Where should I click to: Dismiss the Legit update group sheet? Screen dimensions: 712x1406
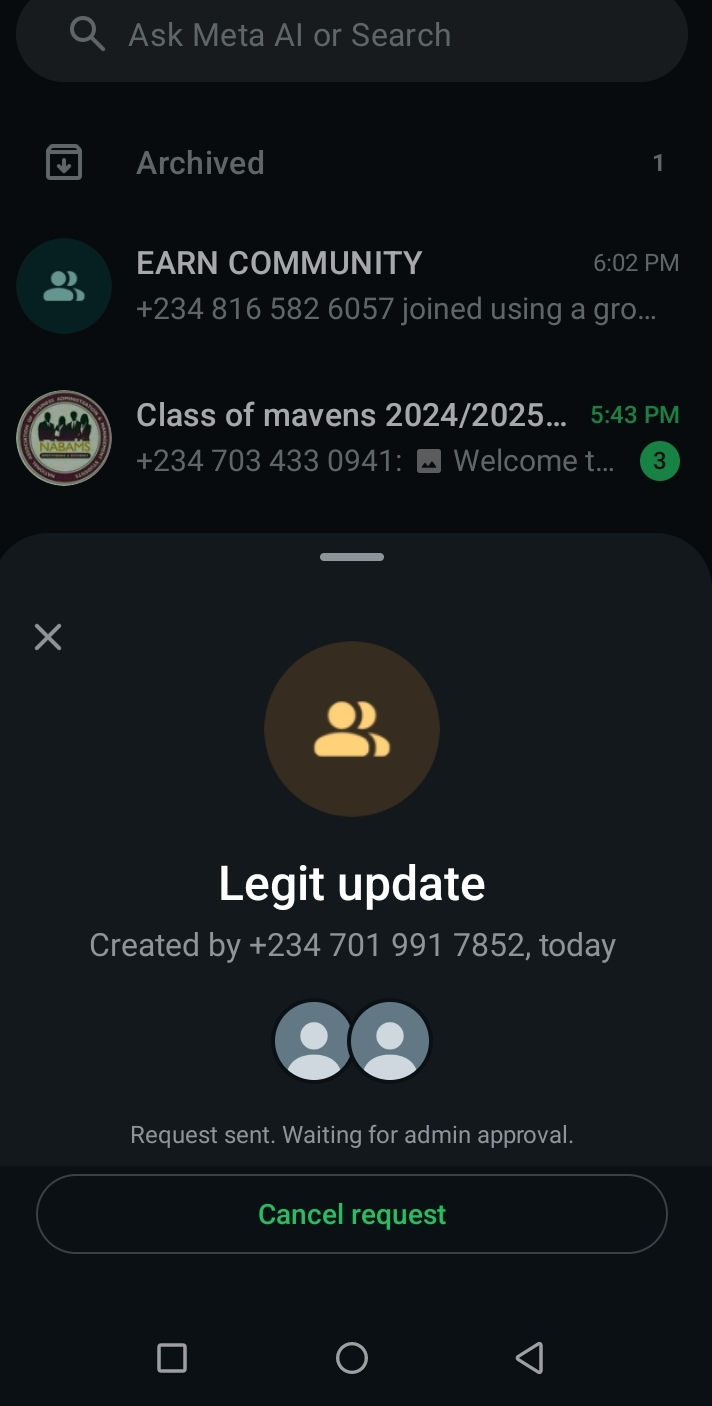48,637
